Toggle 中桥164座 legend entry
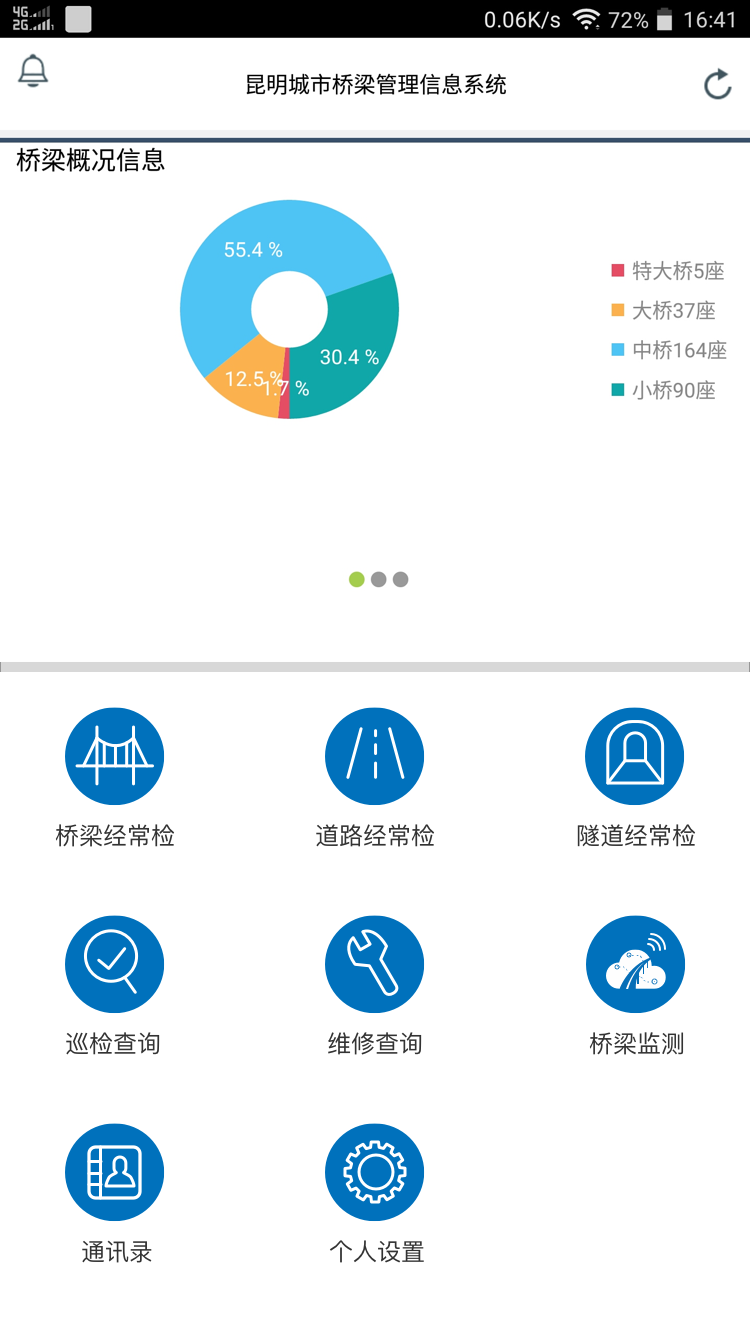 (668, 350)
